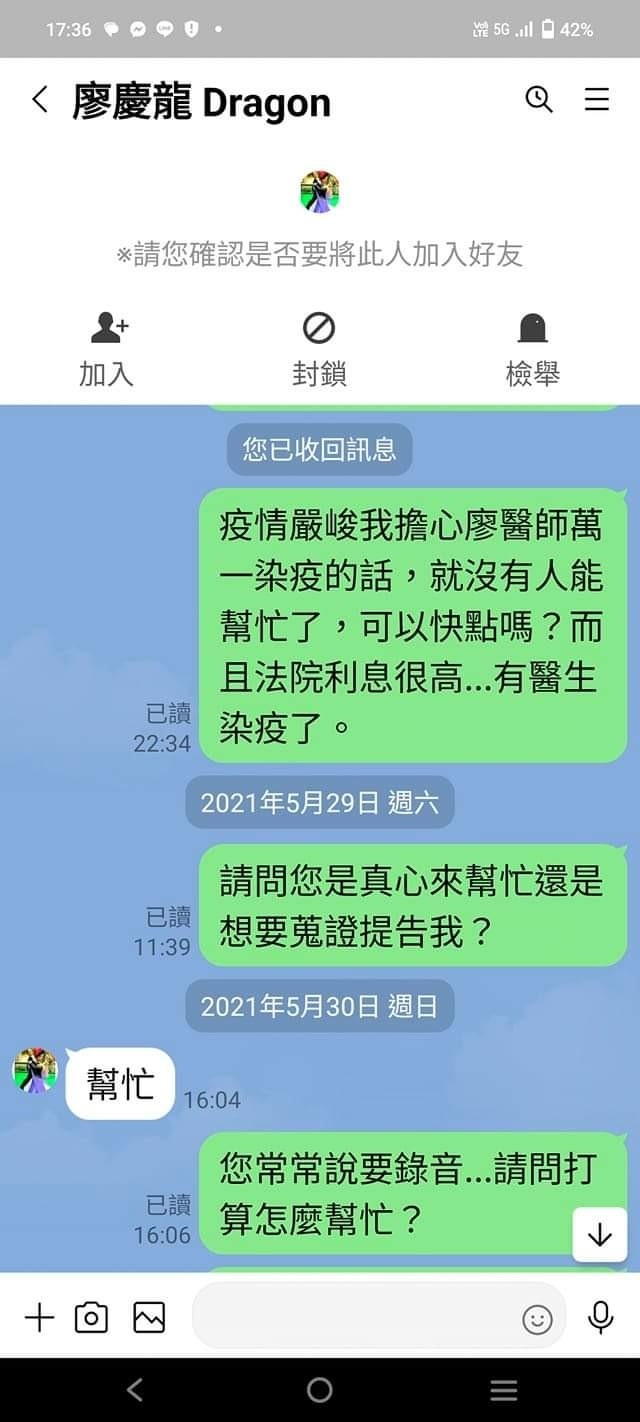Jump to latest message arrow
This screenshot has height=1422, width=640.
(599, 1235)
